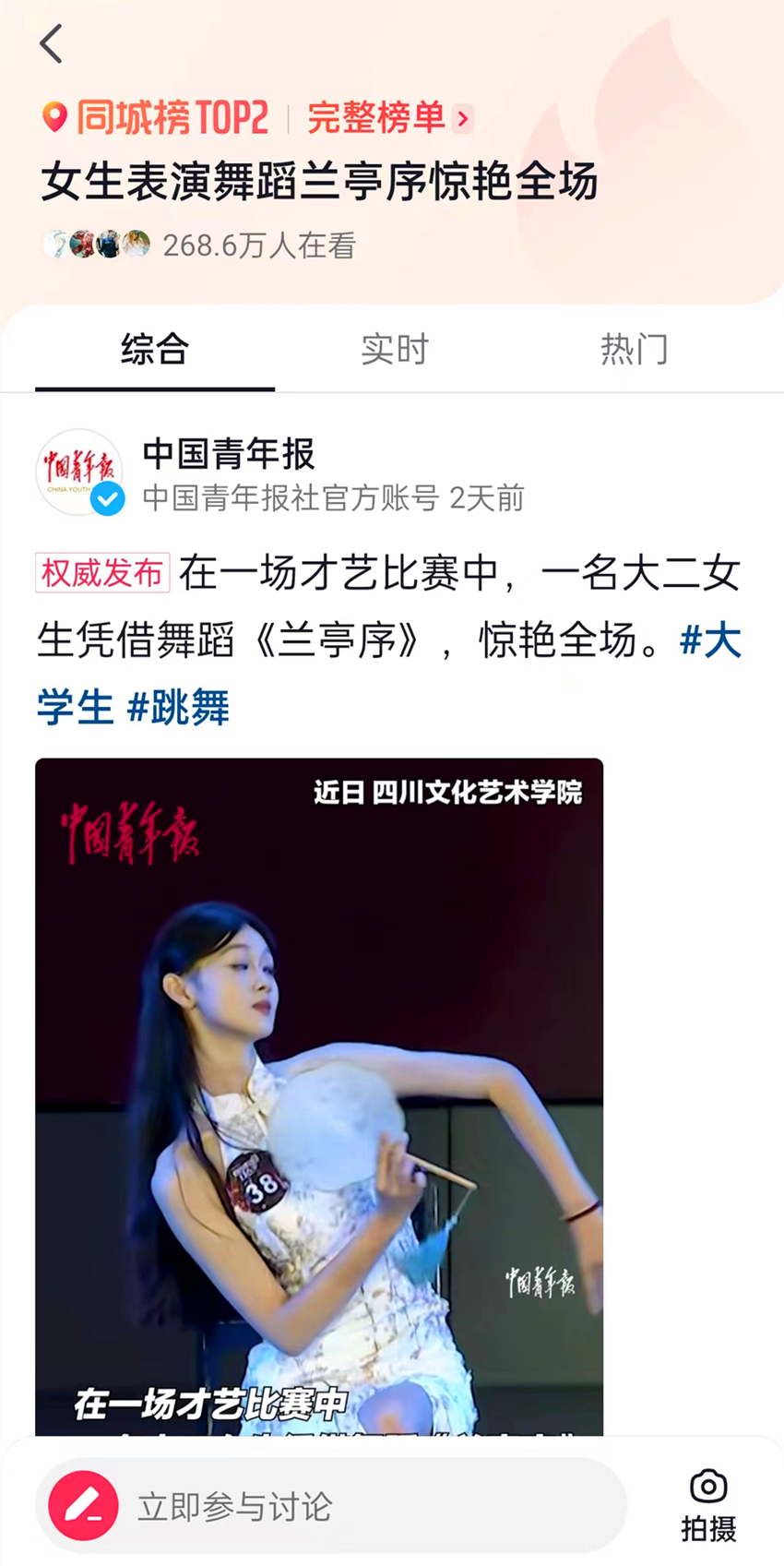The image size is (784, 1566).
Task: Switch to the 实时 tab
Action: point(394,350)
